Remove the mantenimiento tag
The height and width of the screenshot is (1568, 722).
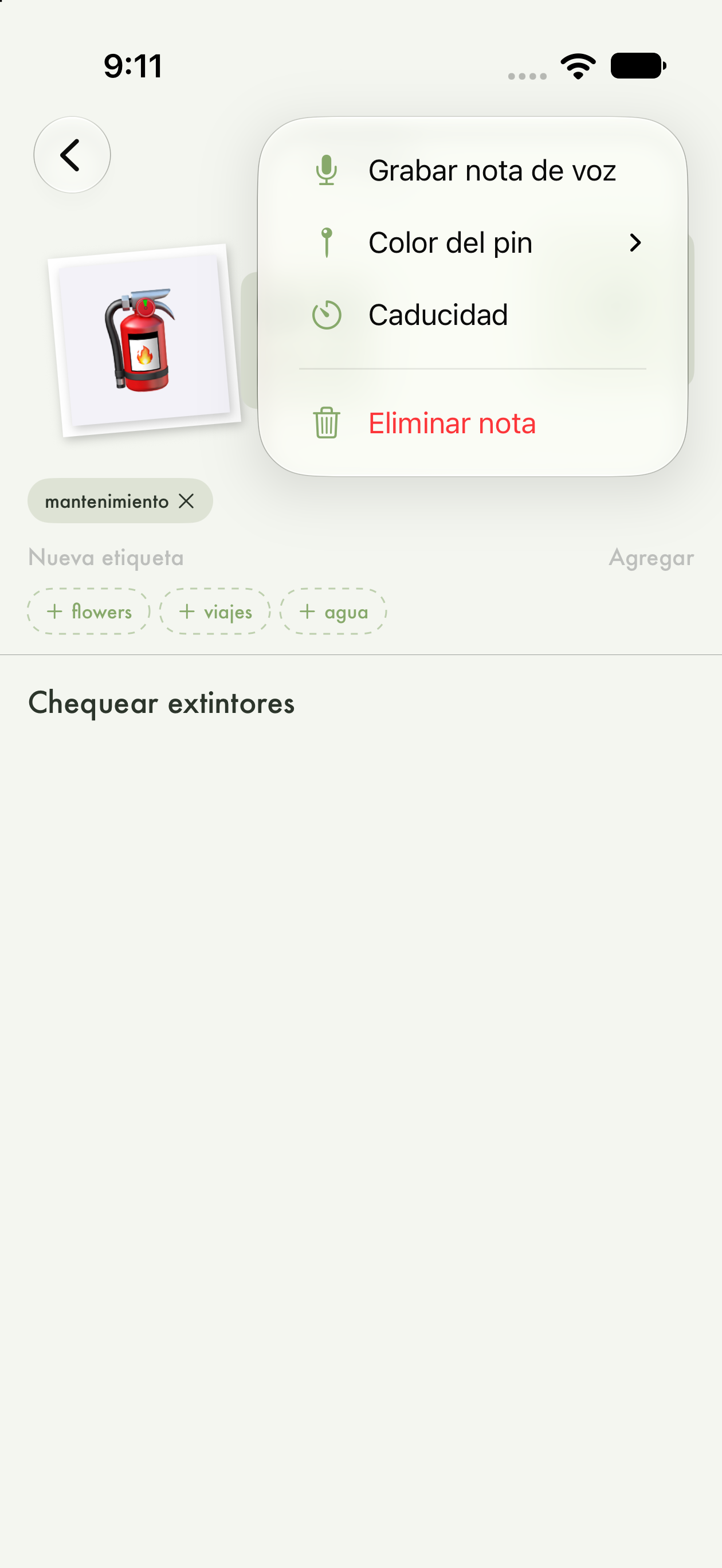pos(186,501)
